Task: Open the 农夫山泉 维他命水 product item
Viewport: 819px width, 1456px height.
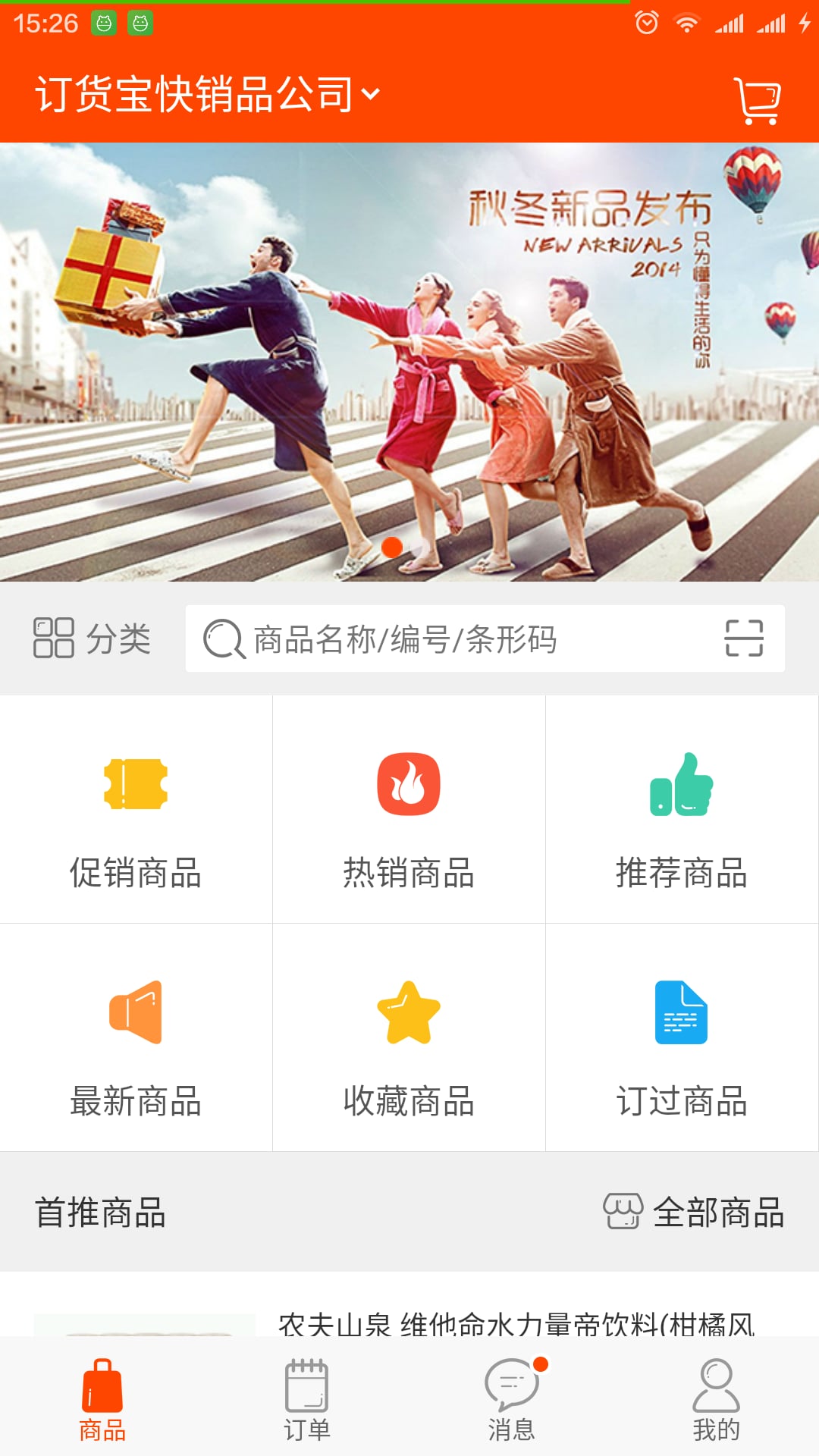Action: (x=409, y=1304)
